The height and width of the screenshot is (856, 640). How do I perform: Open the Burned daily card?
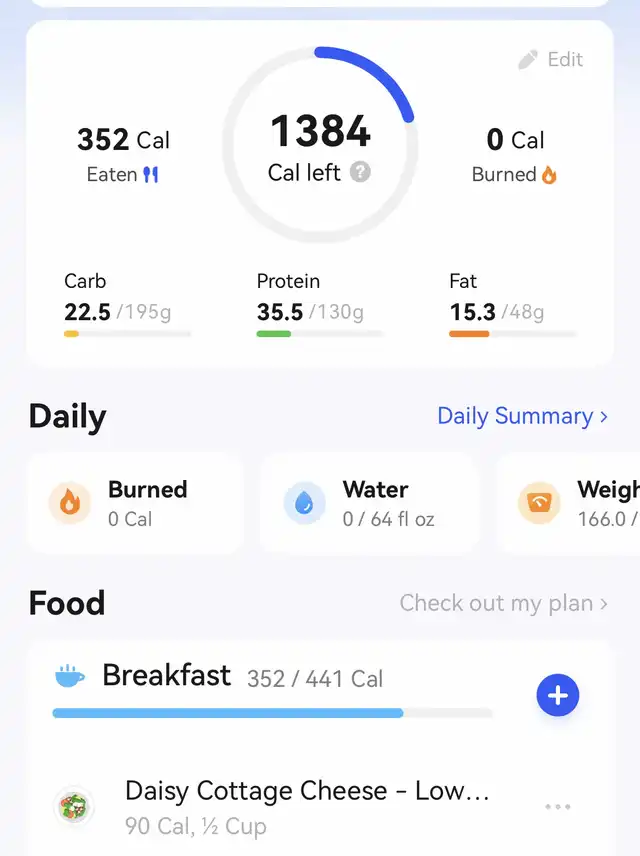click(135, 503)
